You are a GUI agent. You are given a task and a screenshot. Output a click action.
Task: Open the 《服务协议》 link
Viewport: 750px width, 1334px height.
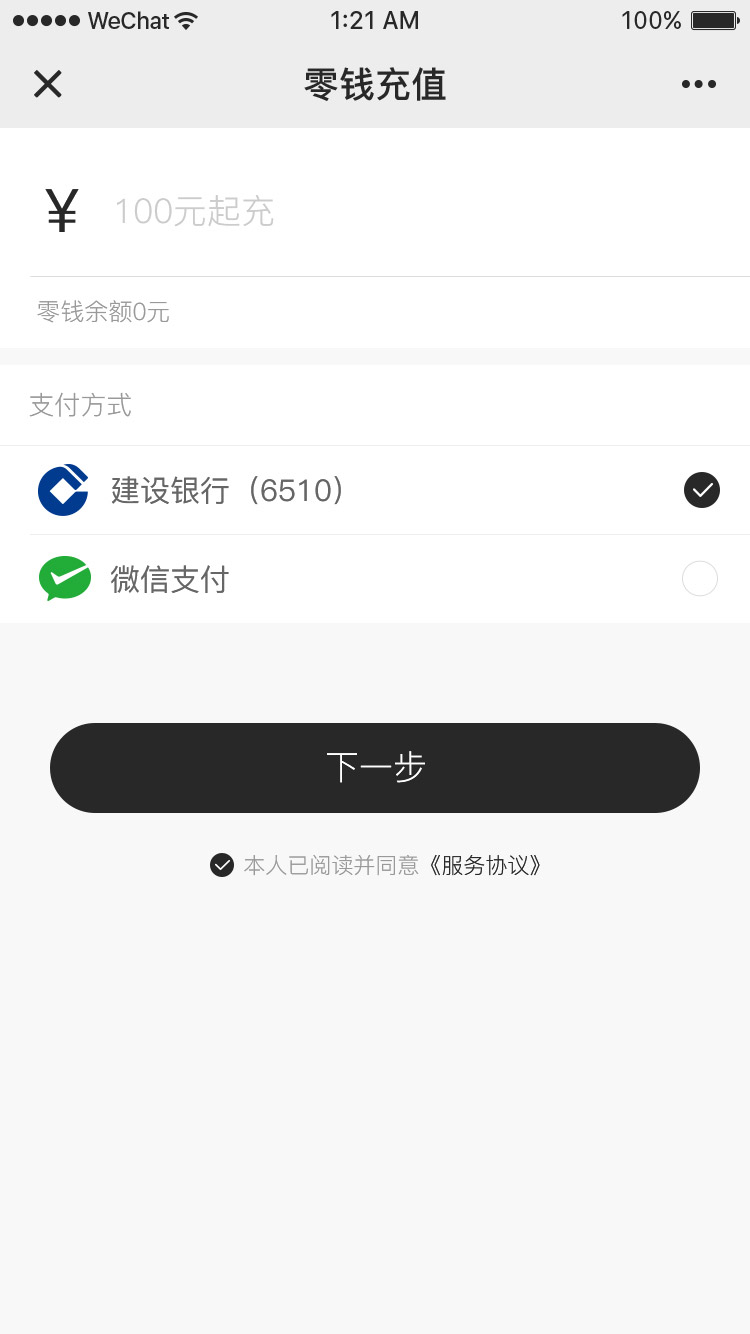[485, 865]
